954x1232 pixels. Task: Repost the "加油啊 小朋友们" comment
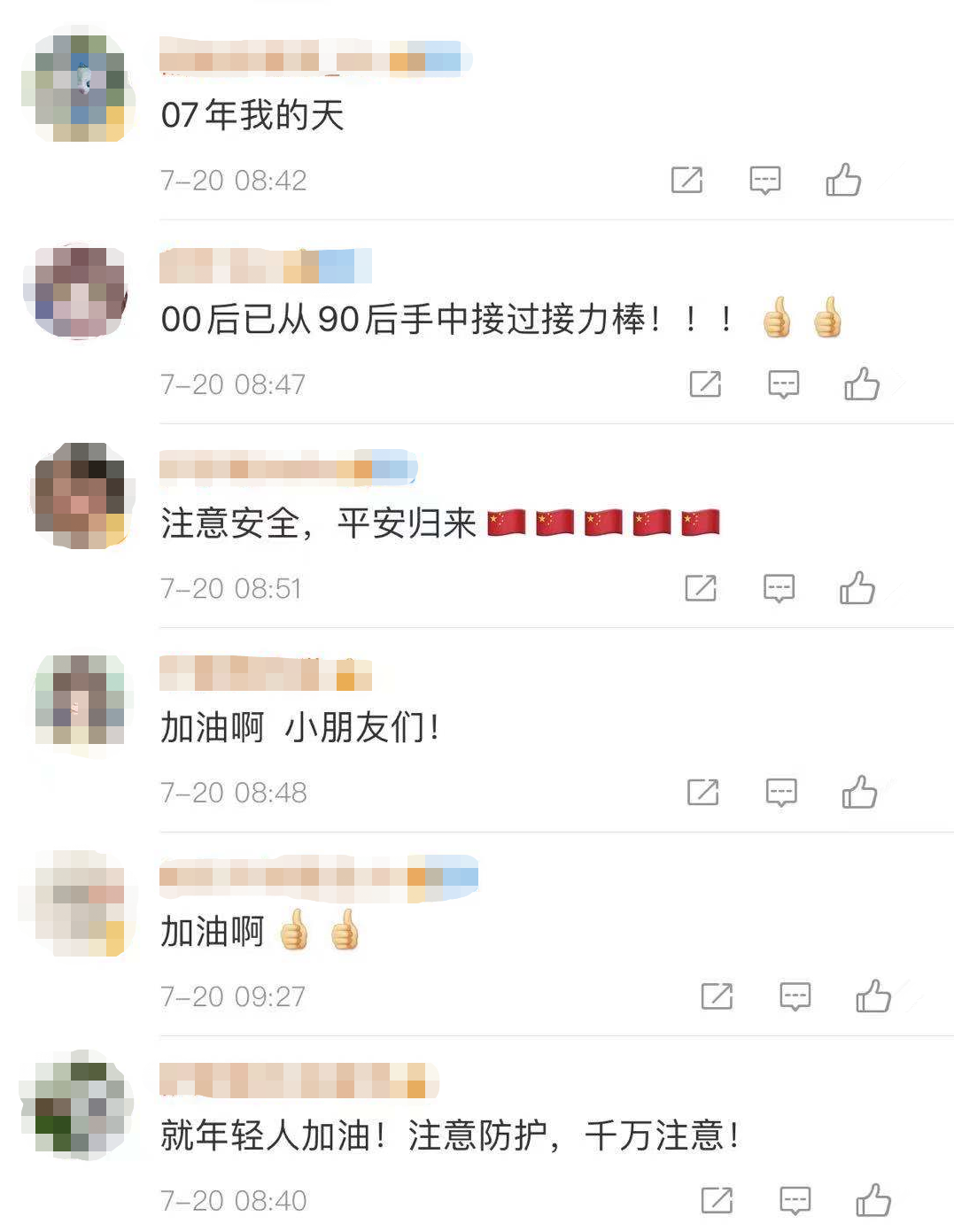[x=703, y=792]
